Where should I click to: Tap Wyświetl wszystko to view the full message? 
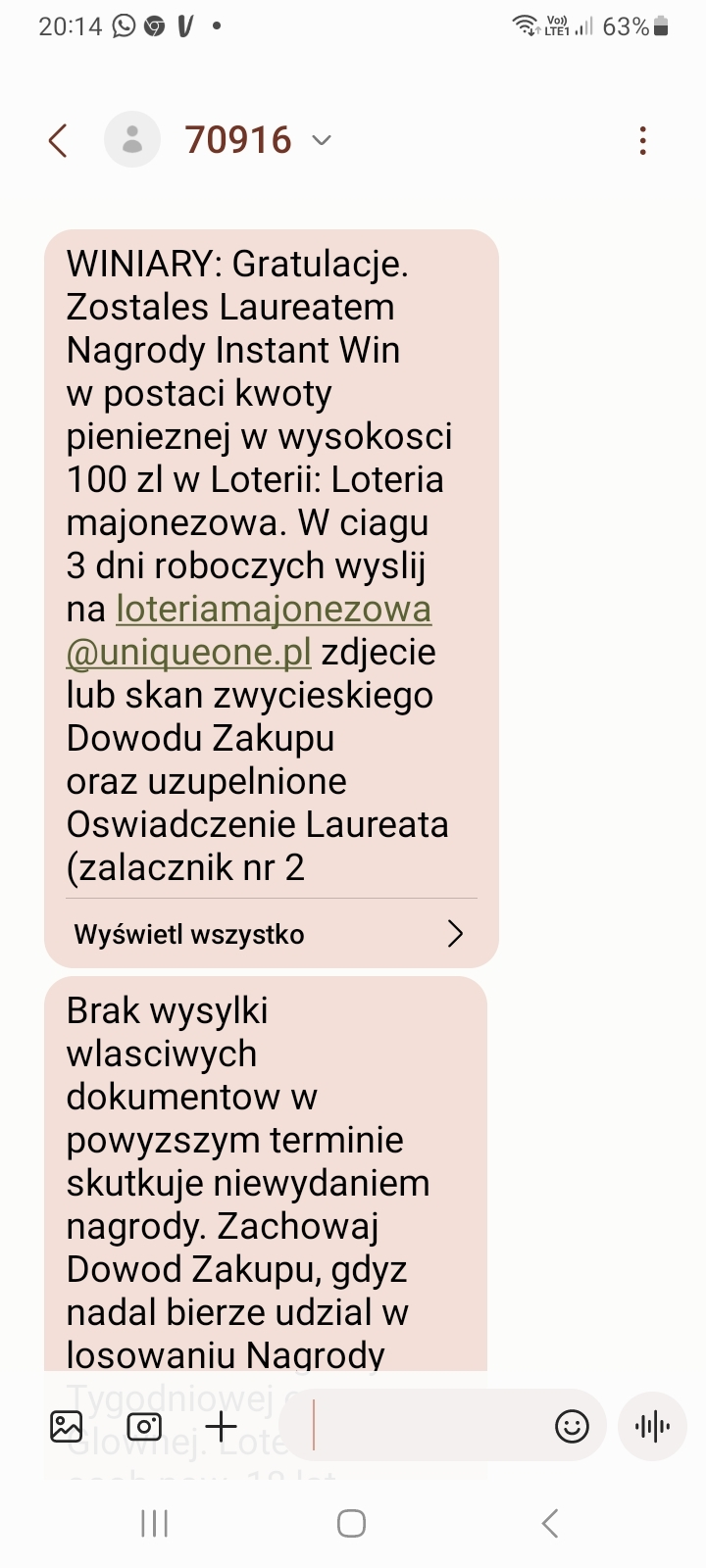tap(271, 934)
